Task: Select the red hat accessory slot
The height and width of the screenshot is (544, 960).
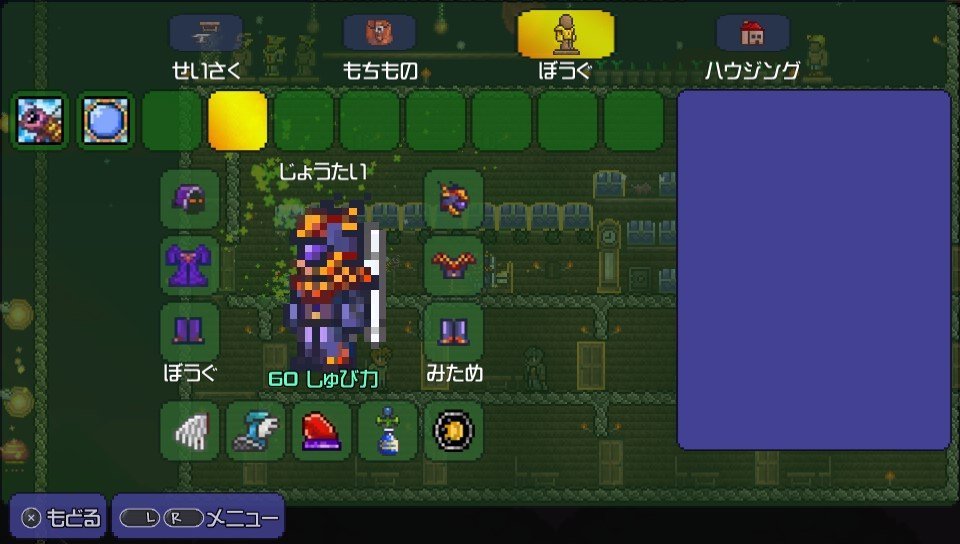Action: [322, 431]
